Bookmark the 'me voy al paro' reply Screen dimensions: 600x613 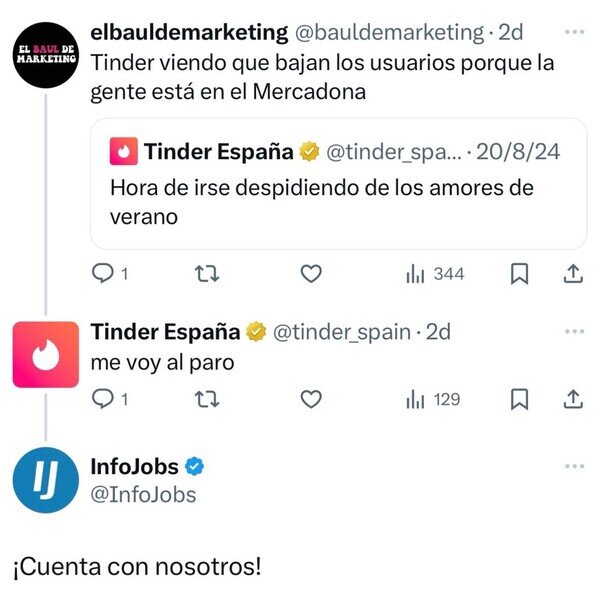pos(519,400)
